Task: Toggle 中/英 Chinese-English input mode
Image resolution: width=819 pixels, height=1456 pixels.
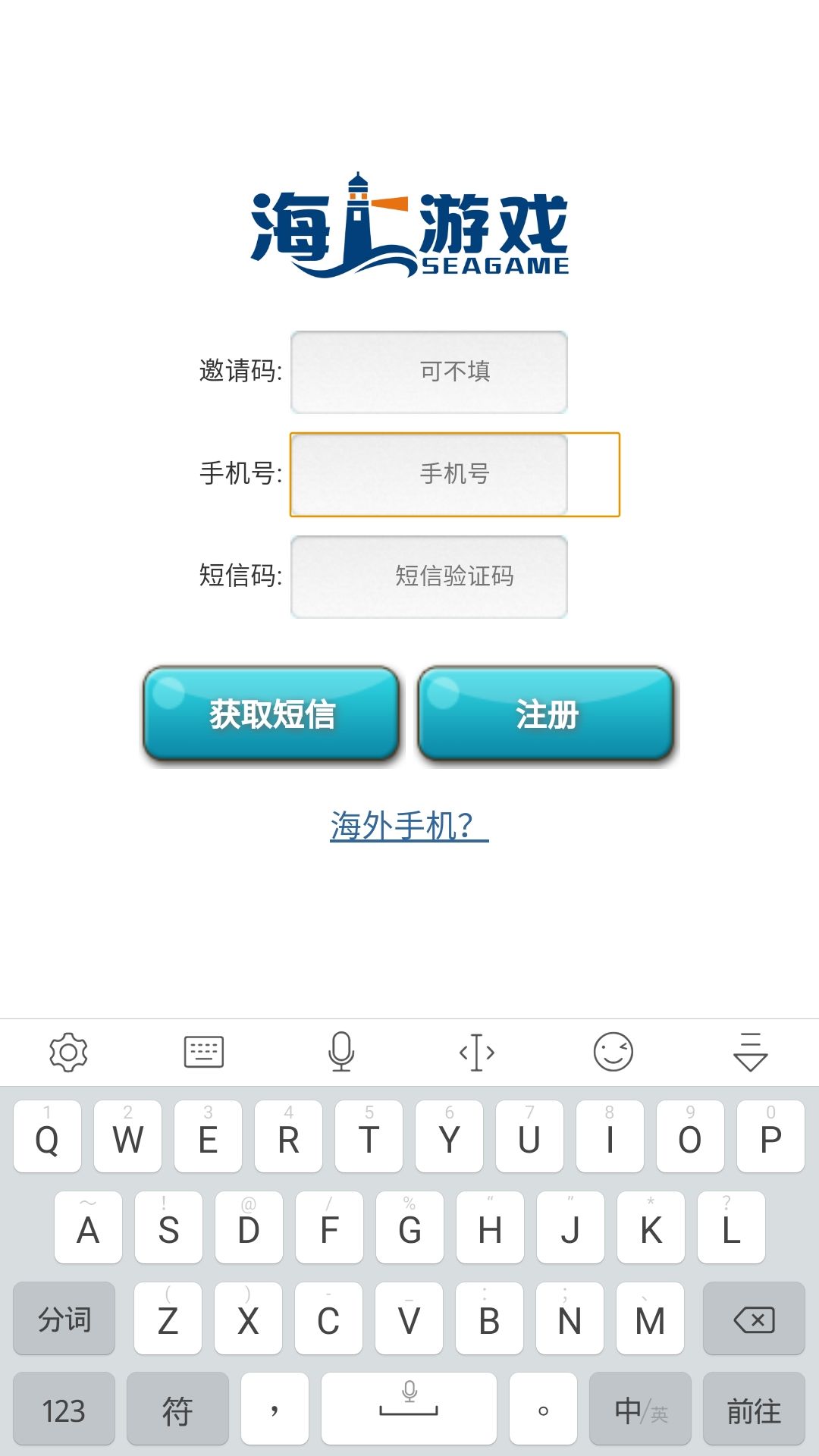Action: [639, 1409]
